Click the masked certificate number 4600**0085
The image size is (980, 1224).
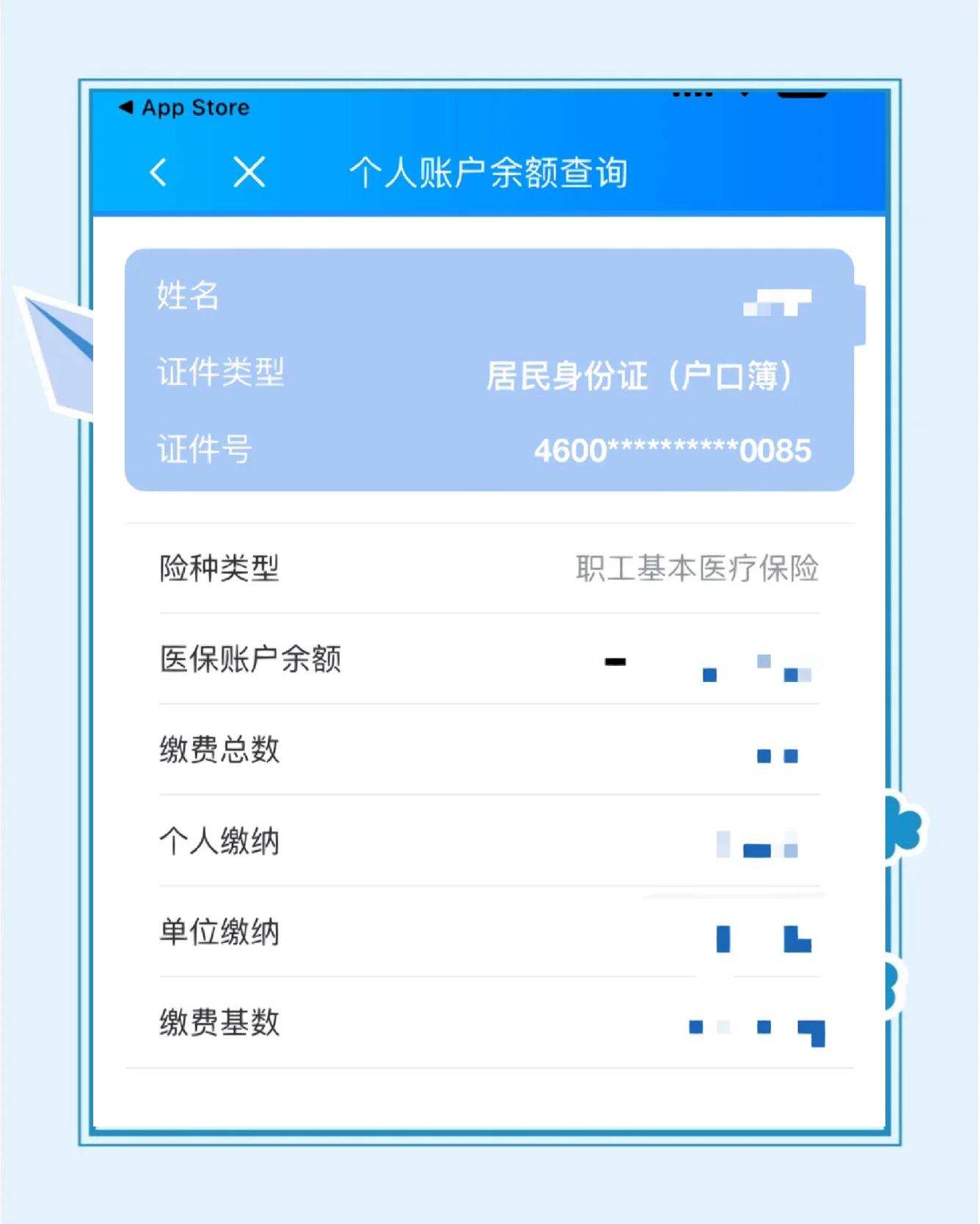pos(673,450)
